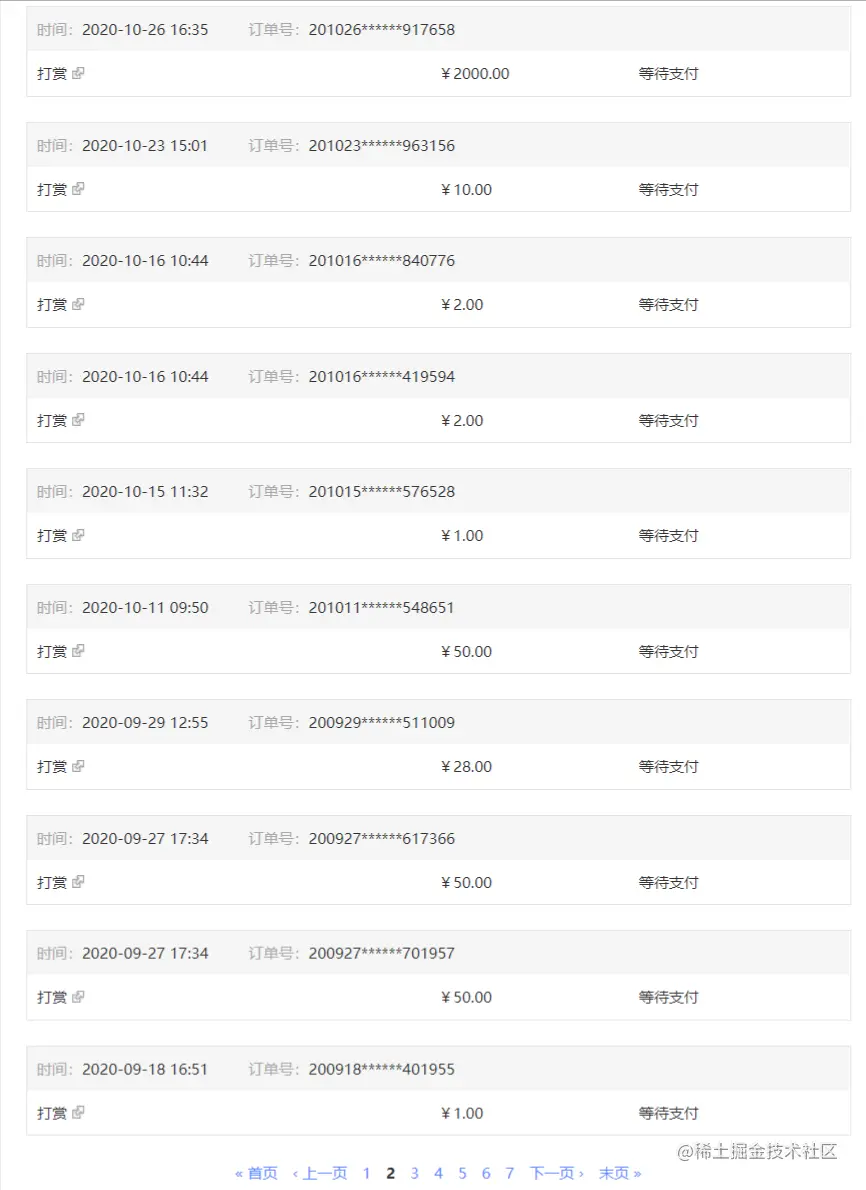Advance with 下一页 ›
The image size is (866, 1190).
pyautogui.click(x=557, y=1173)
